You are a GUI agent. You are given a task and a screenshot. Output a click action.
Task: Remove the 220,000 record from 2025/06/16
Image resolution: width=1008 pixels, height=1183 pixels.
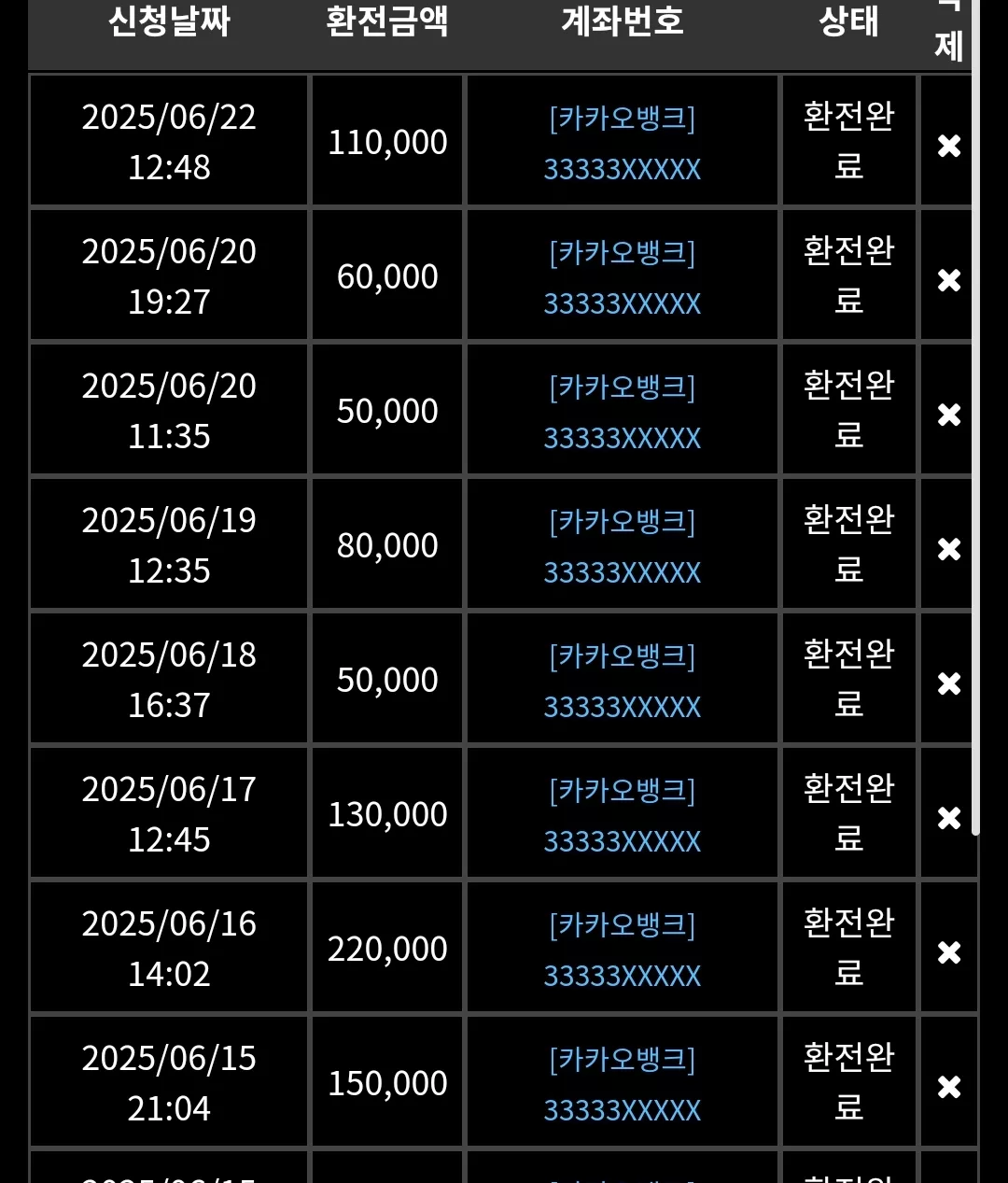point(949,952)
